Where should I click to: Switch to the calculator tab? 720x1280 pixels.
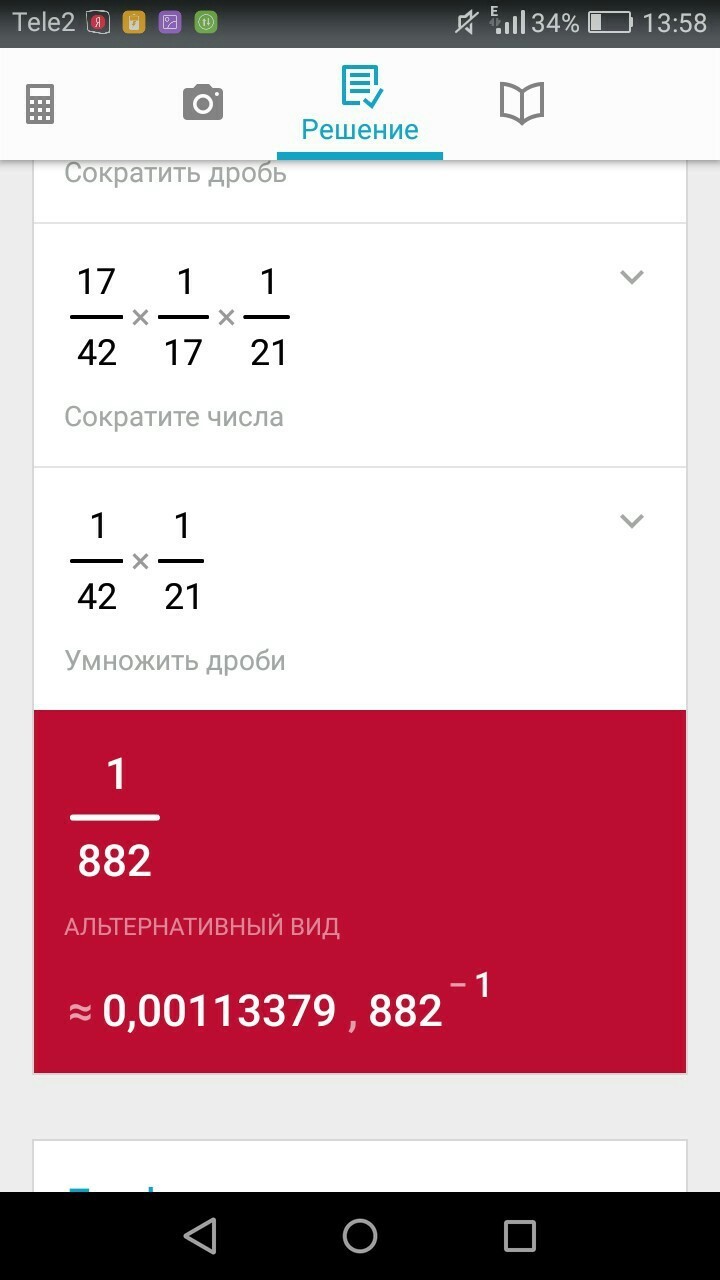tap(40, 104)
